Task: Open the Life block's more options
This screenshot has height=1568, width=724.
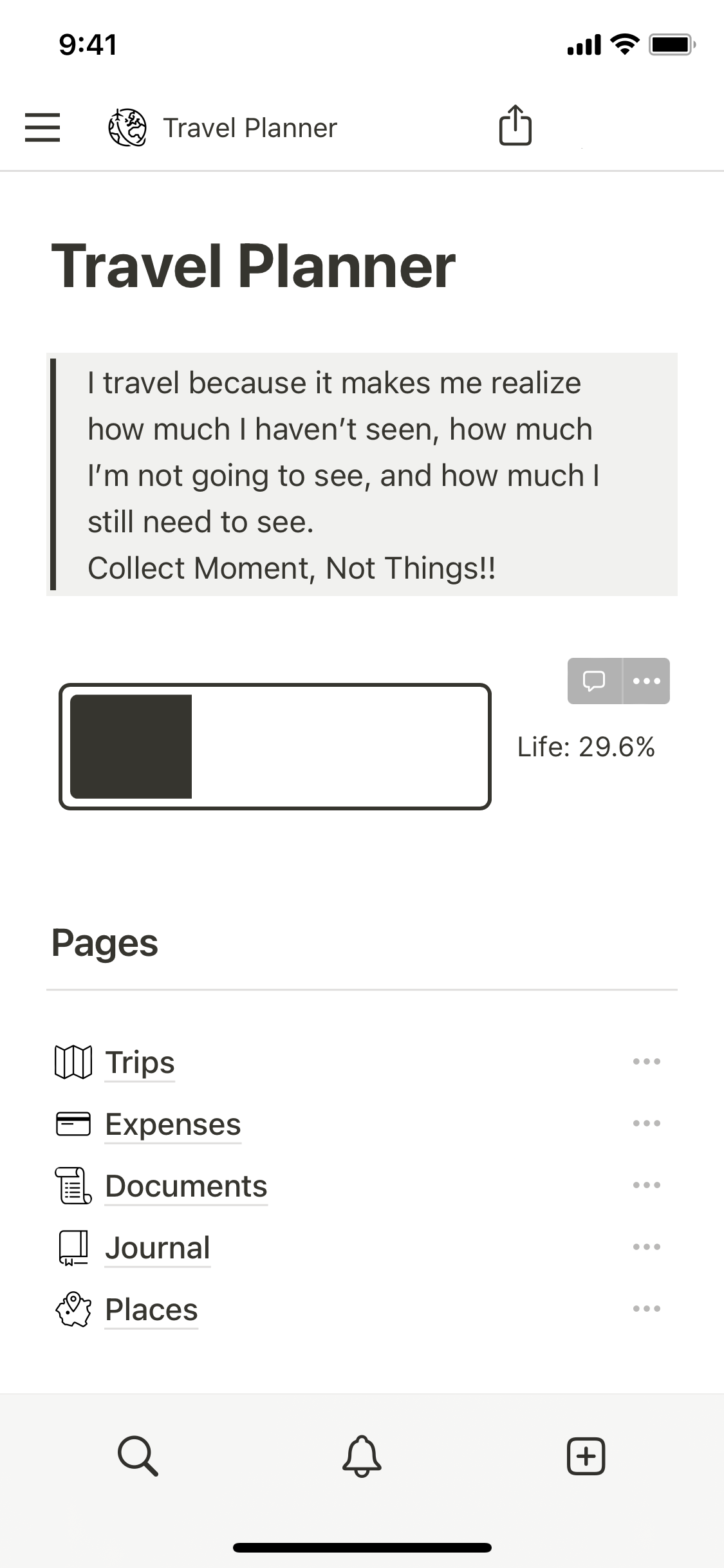Action: pos(646,680)
